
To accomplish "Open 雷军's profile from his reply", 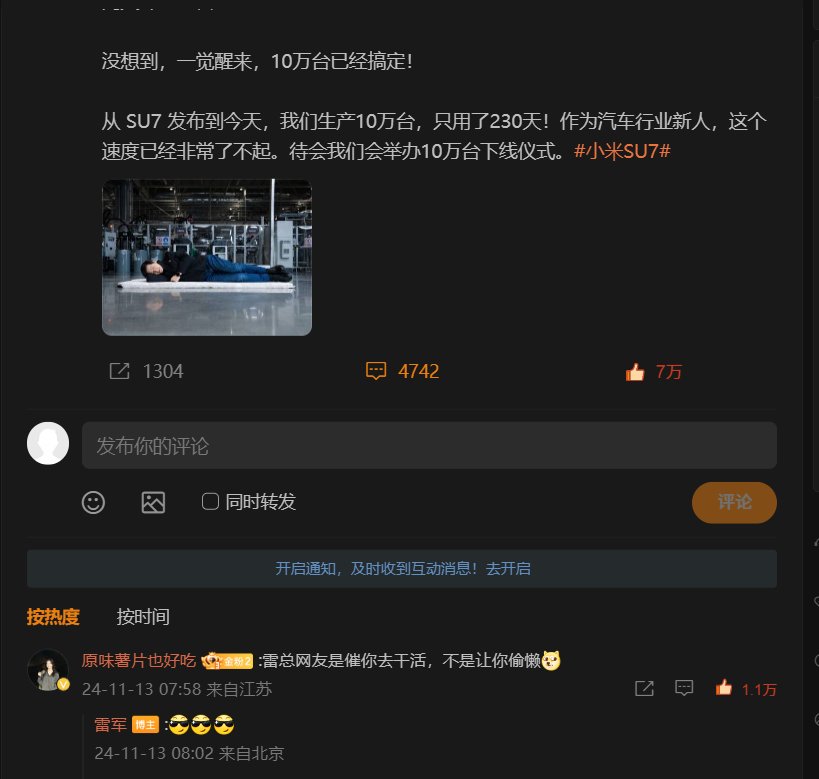I will (110, 724).
